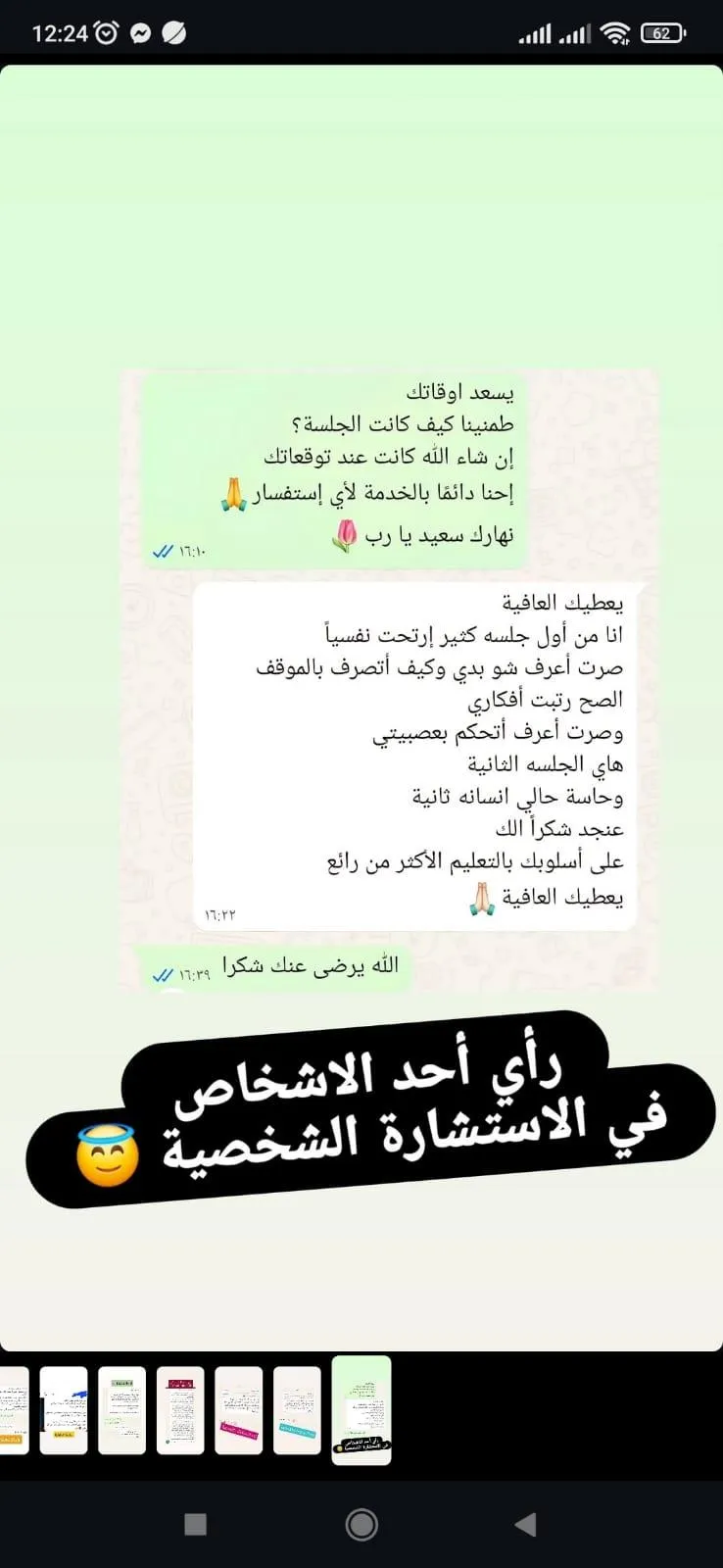723x1568 pixels.
Task: Go back using the system back button
Action: coord(526,1524)
